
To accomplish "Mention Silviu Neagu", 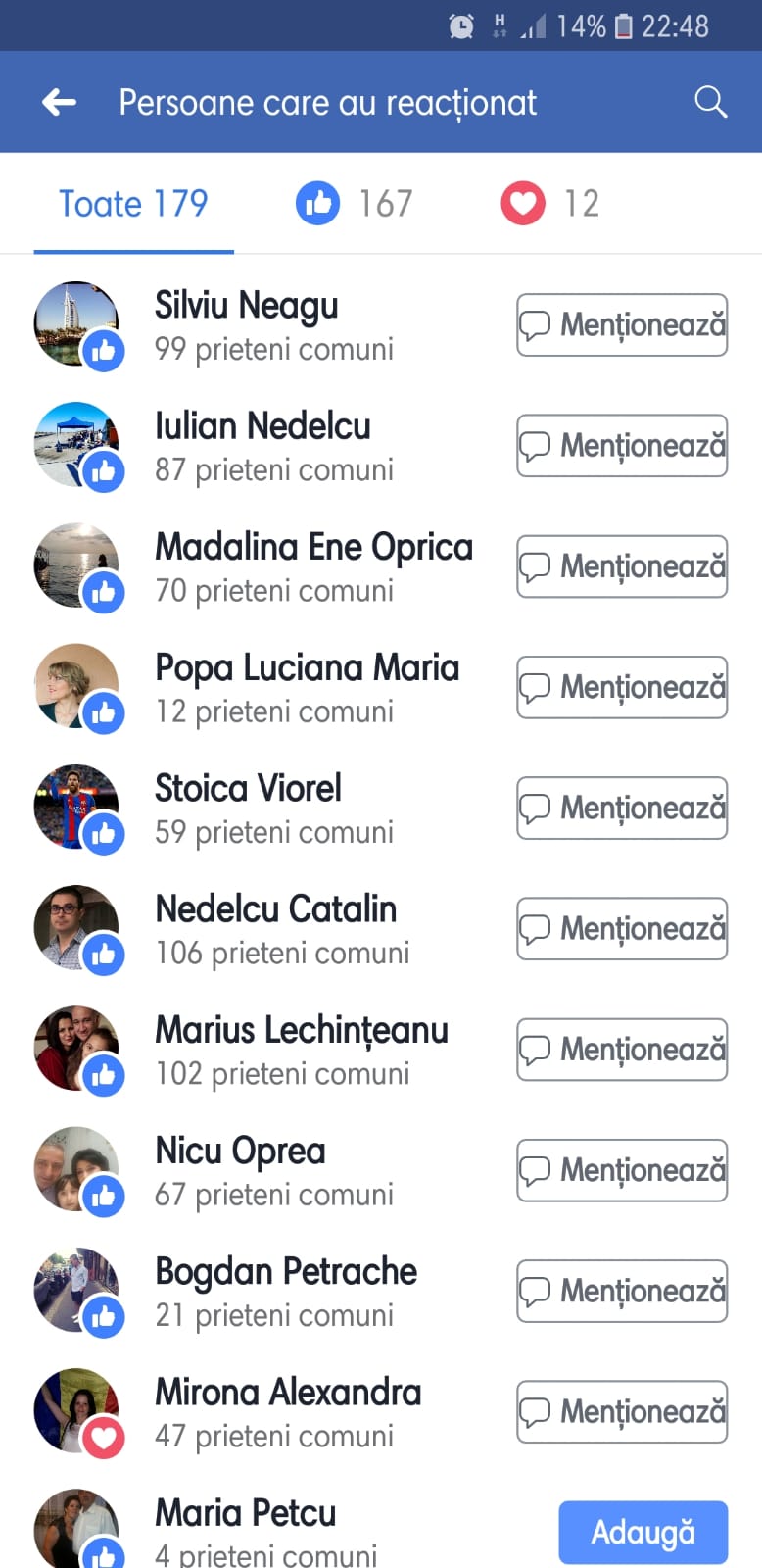I will click(622, 325).
